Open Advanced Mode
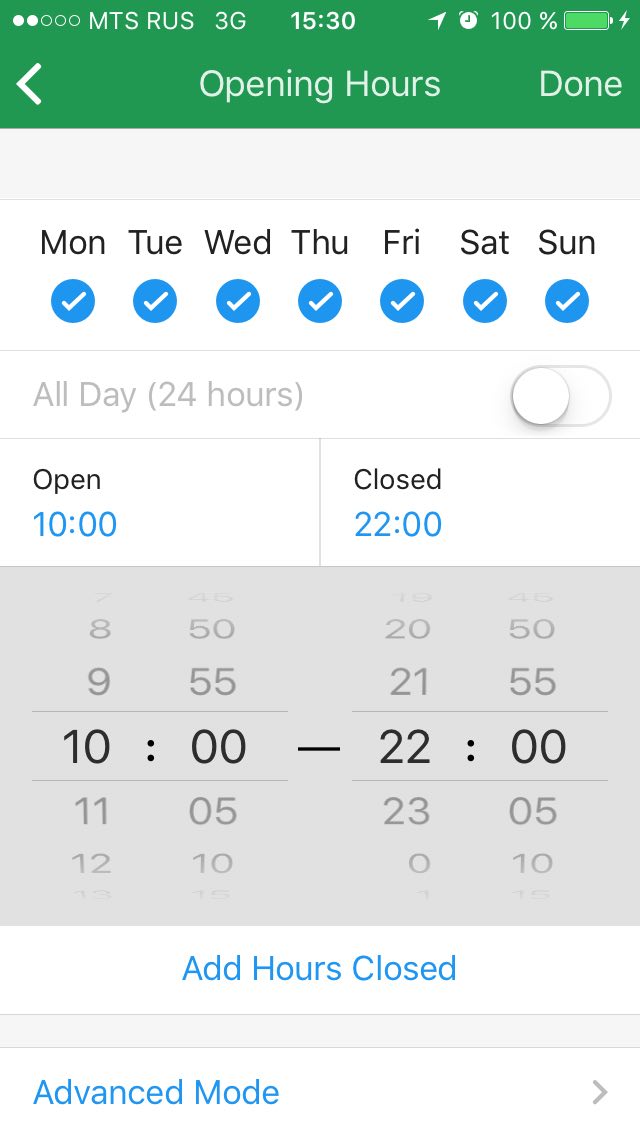Screen dimensions: 640x1136 click(x=320, y=1092)
